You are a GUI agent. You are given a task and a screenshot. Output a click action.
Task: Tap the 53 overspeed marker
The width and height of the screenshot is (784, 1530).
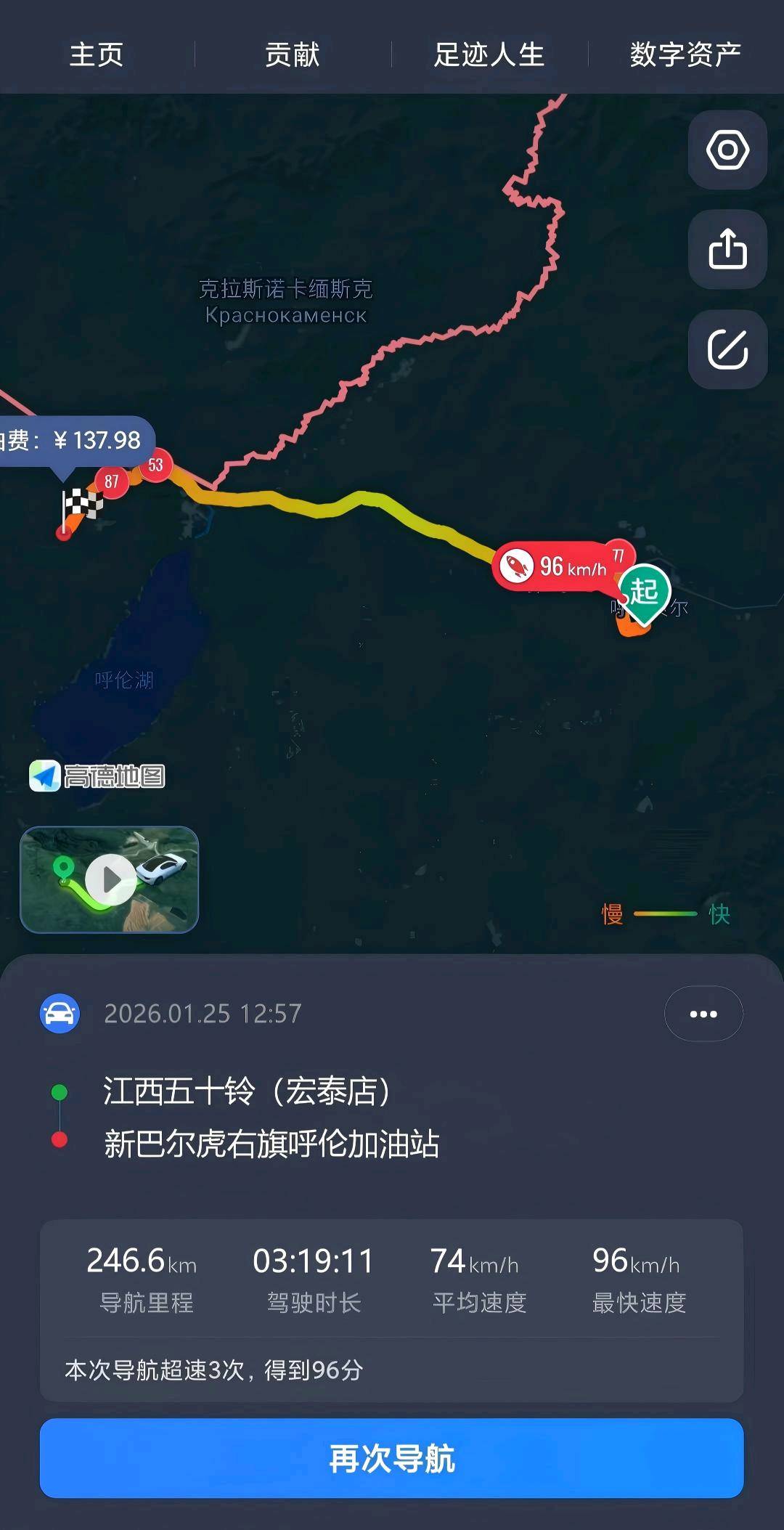(156, 465)
